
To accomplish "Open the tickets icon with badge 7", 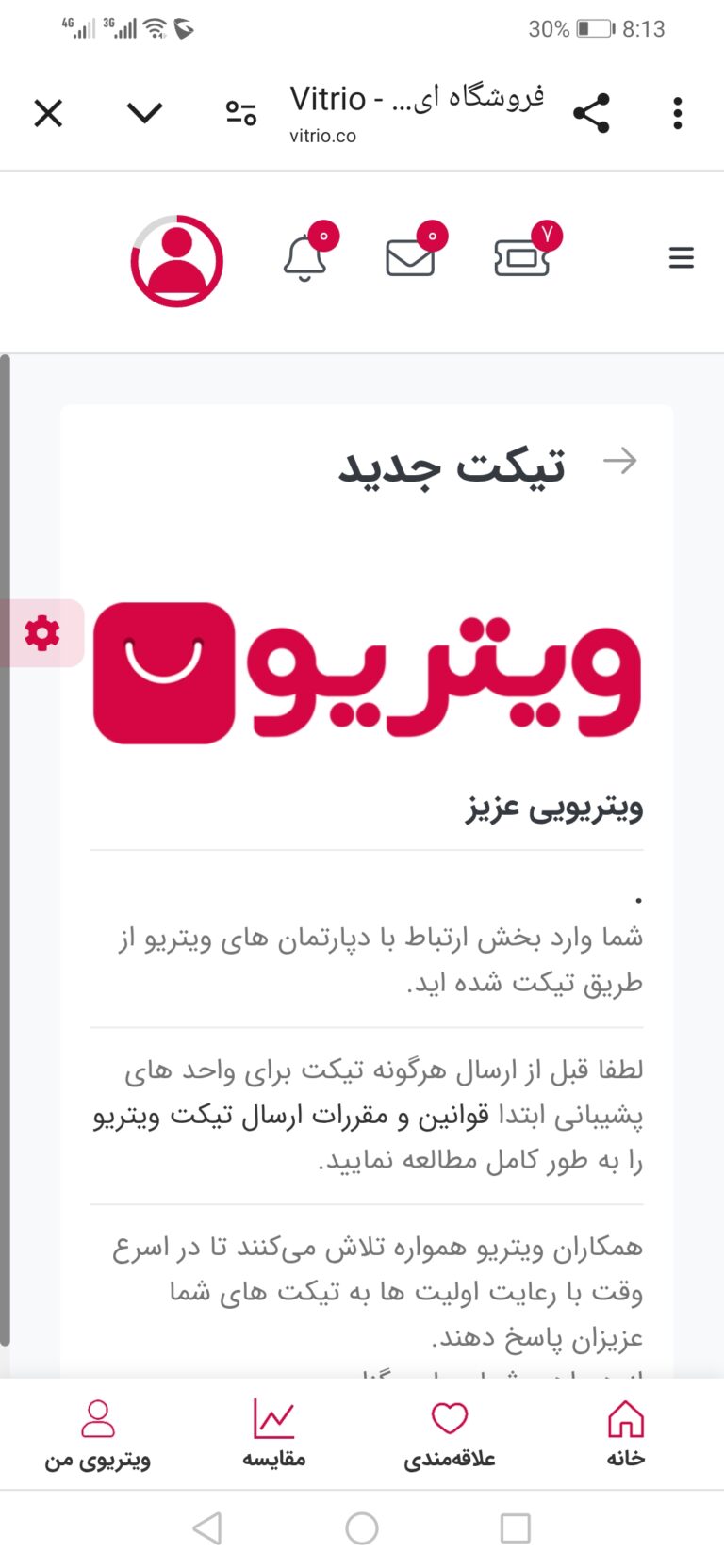I will tap(526, 251).
